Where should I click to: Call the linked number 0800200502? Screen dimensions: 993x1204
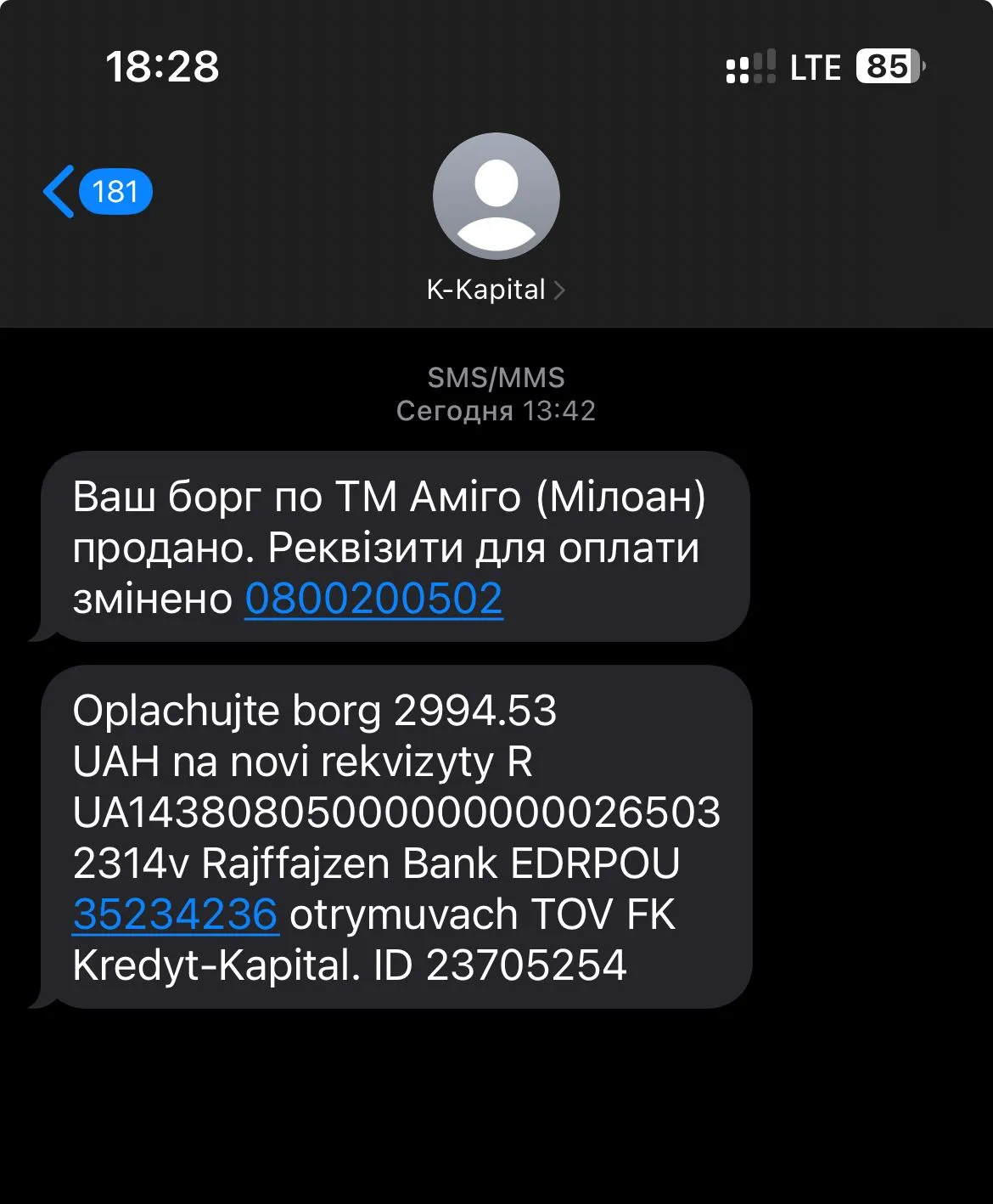click(373, 599)
